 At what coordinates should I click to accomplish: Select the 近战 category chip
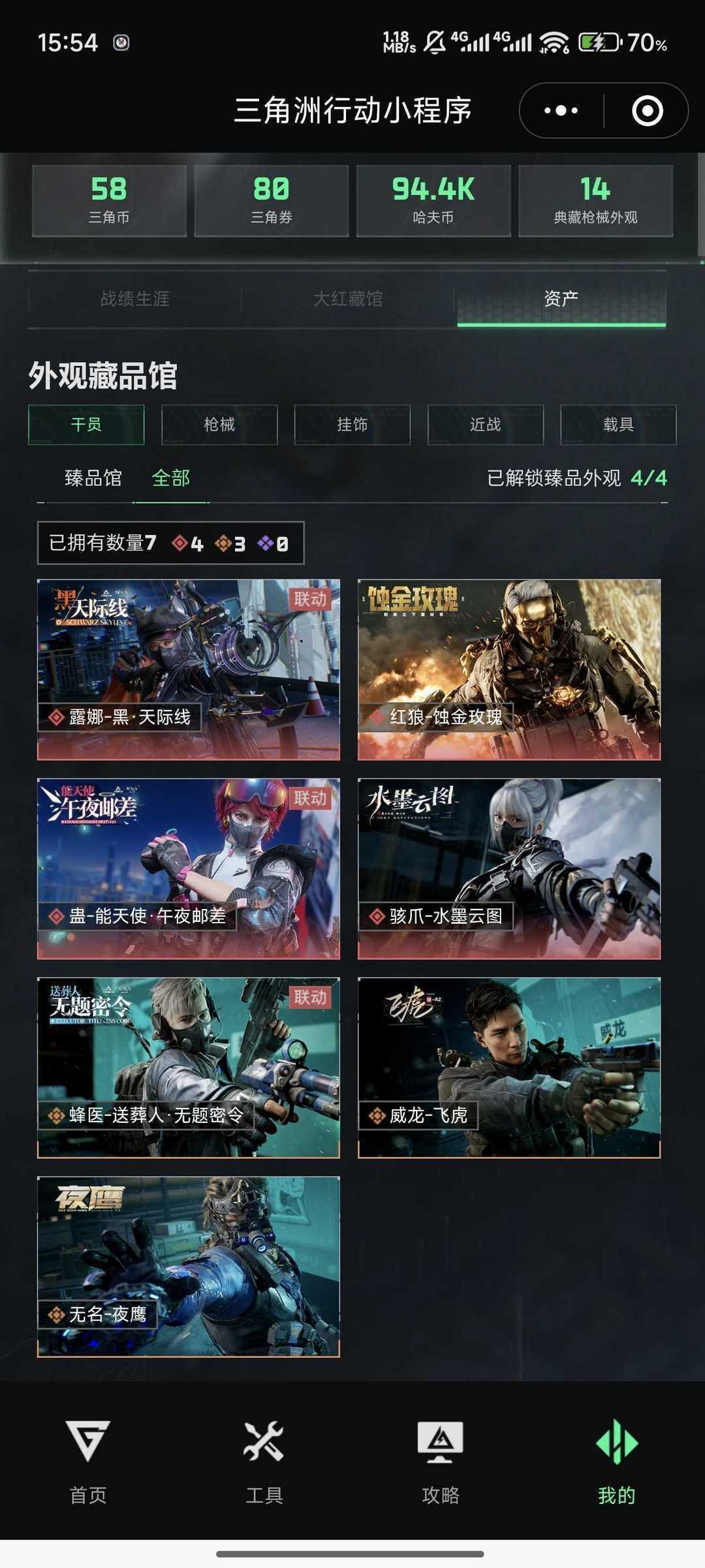[x=486, y=425]
